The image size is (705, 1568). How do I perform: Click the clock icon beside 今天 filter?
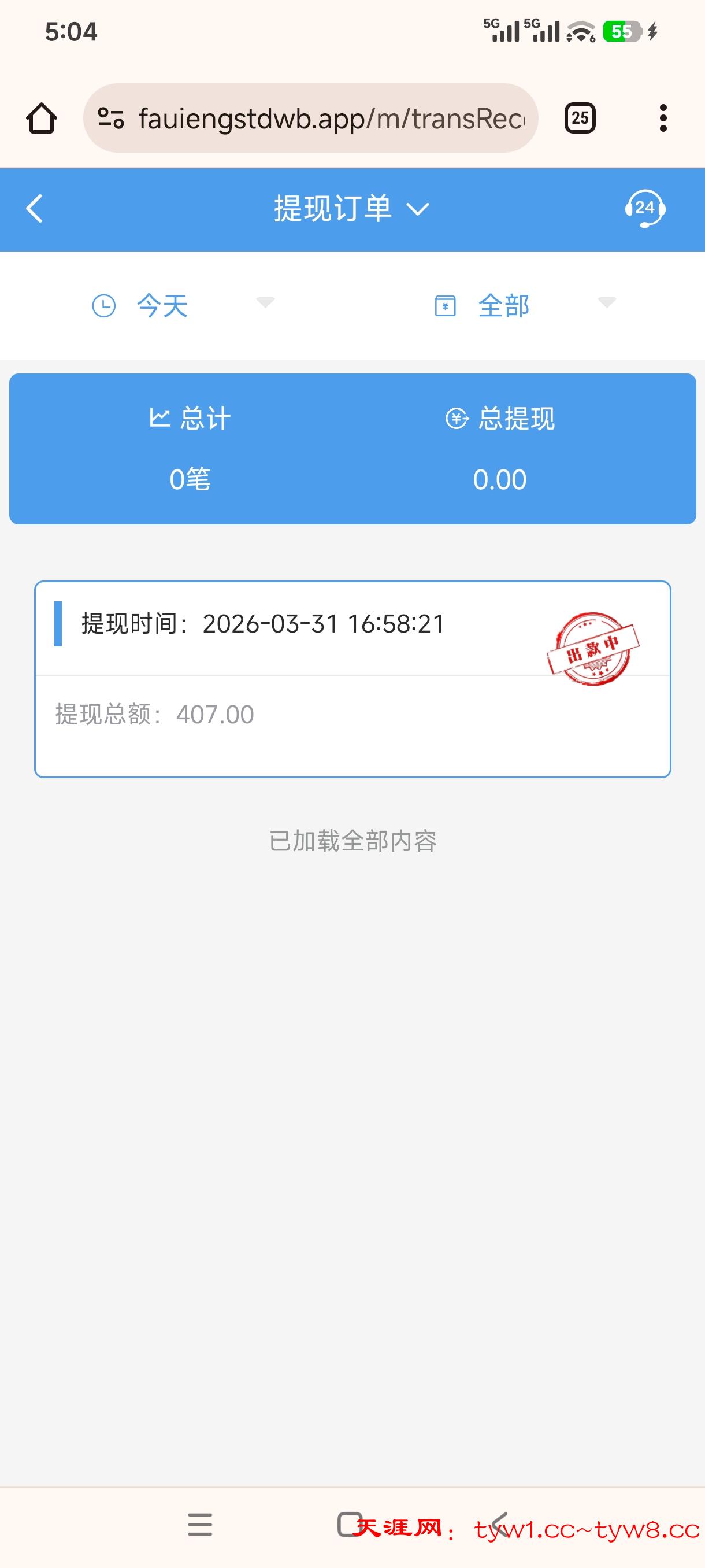click(x=105, y=306)
